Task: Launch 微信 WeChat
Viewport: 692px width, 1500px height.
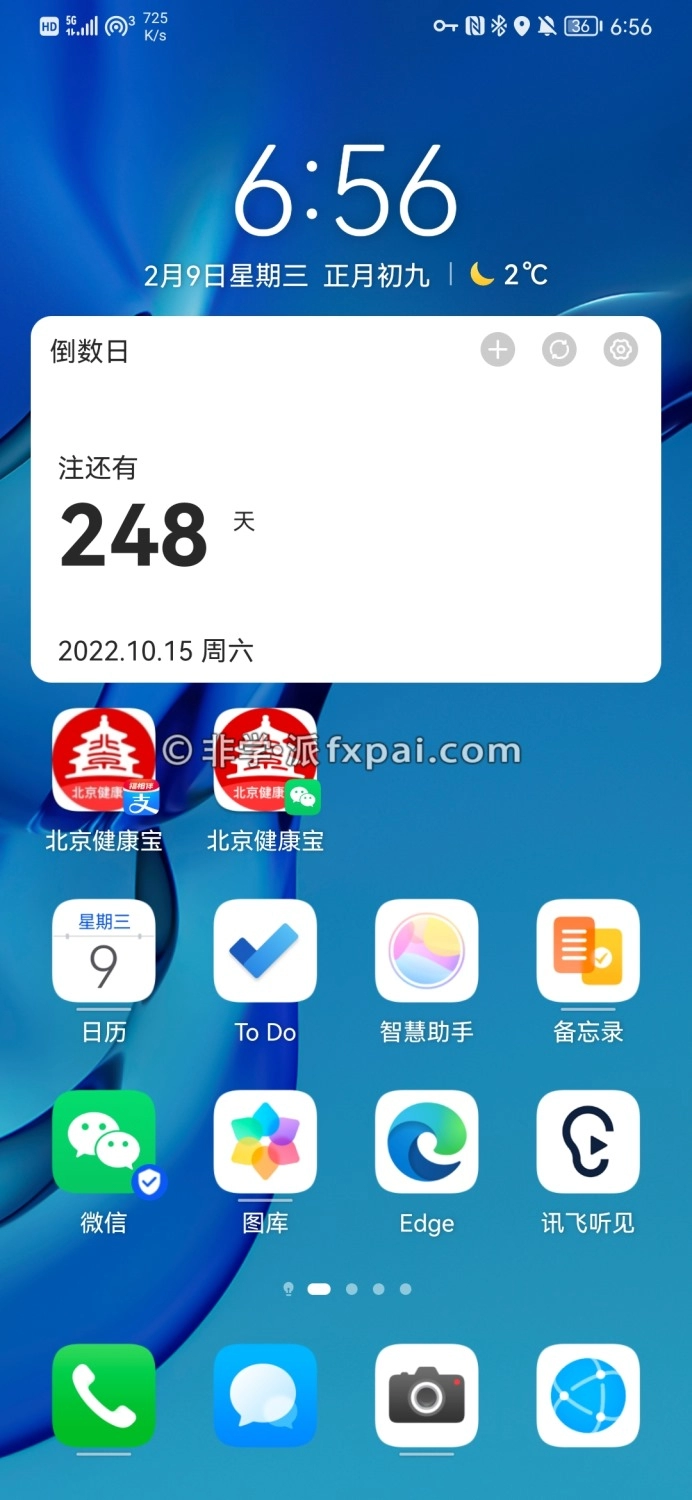Action: 104,1142
